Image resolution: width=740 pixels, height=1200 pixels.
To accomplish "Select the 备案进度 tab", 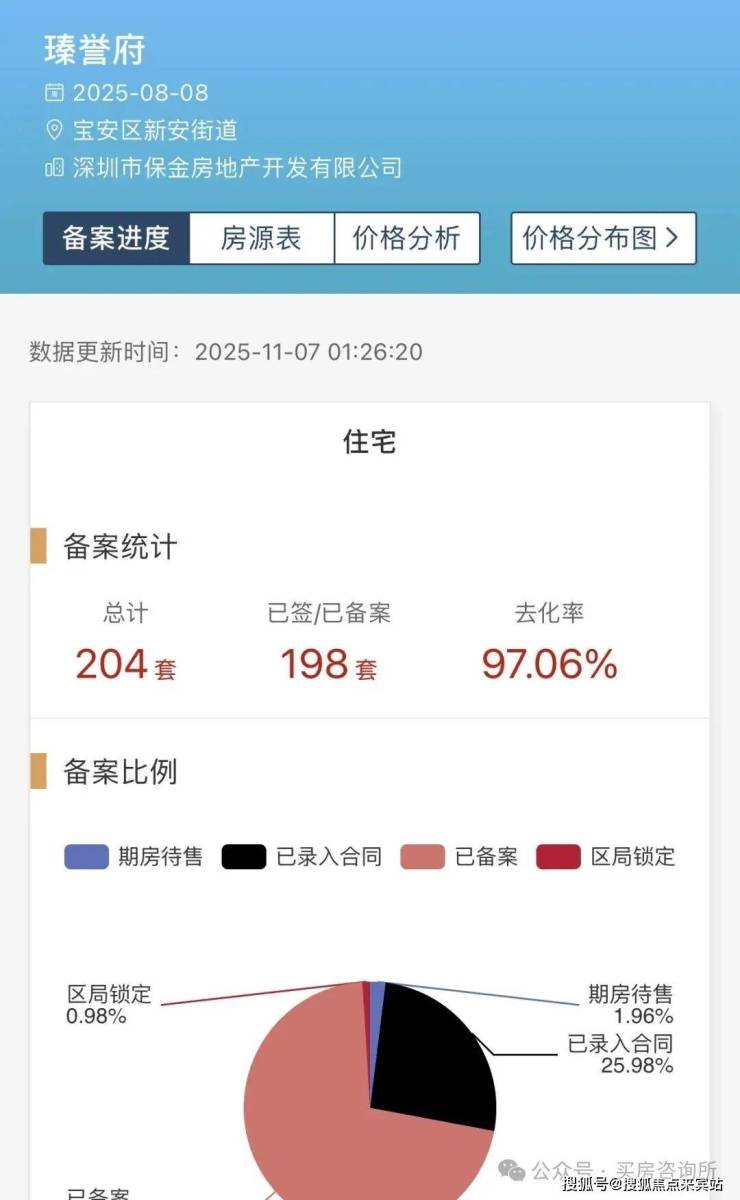I will (x=116, y=238).
